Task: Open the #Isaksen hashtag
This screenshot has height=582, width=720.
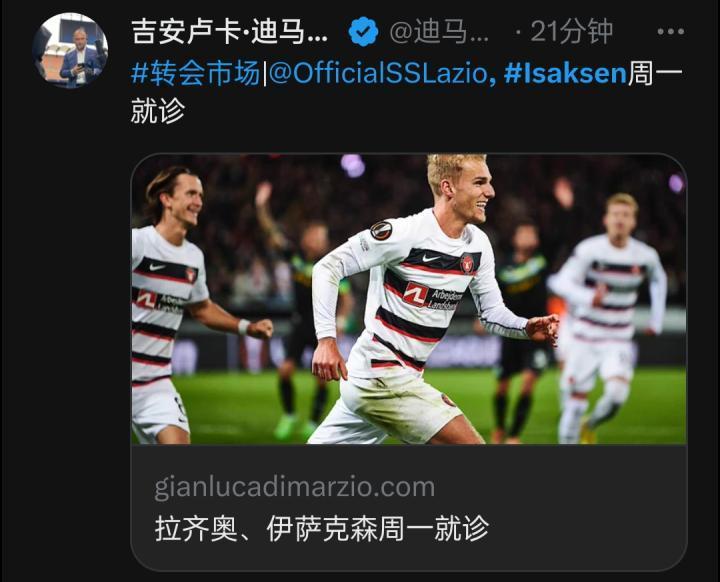Action: coord(565,74)
